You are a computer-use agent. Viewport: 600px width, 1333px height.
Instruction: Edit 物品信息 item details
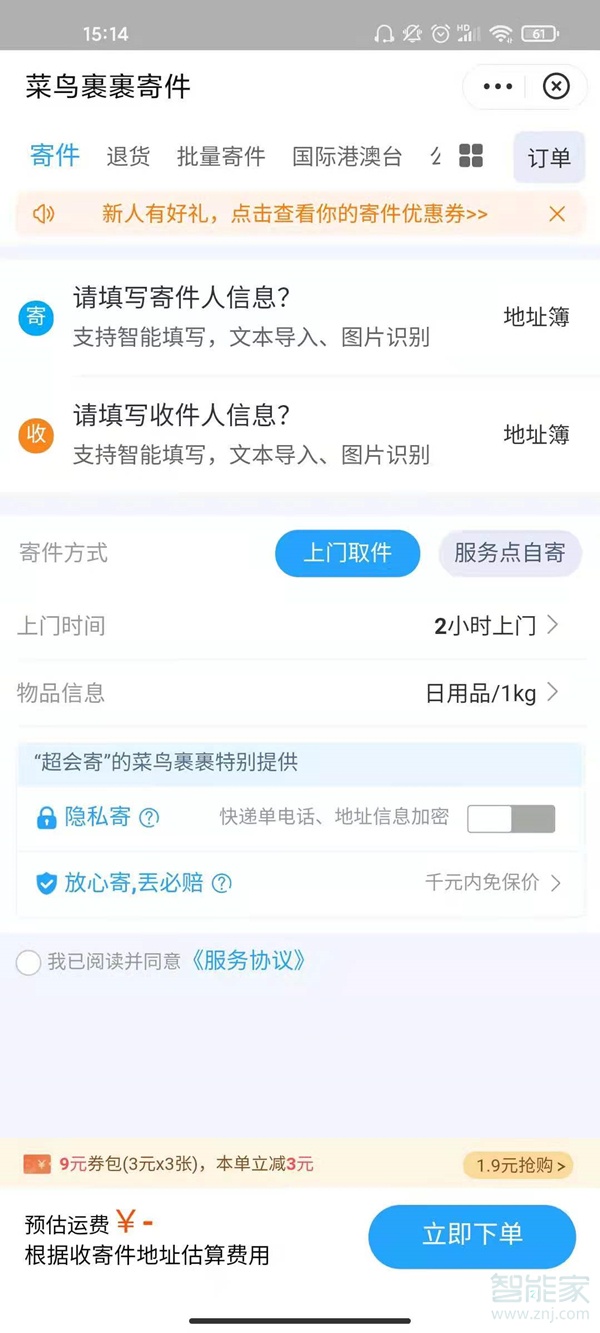click(x=490, y=693)
